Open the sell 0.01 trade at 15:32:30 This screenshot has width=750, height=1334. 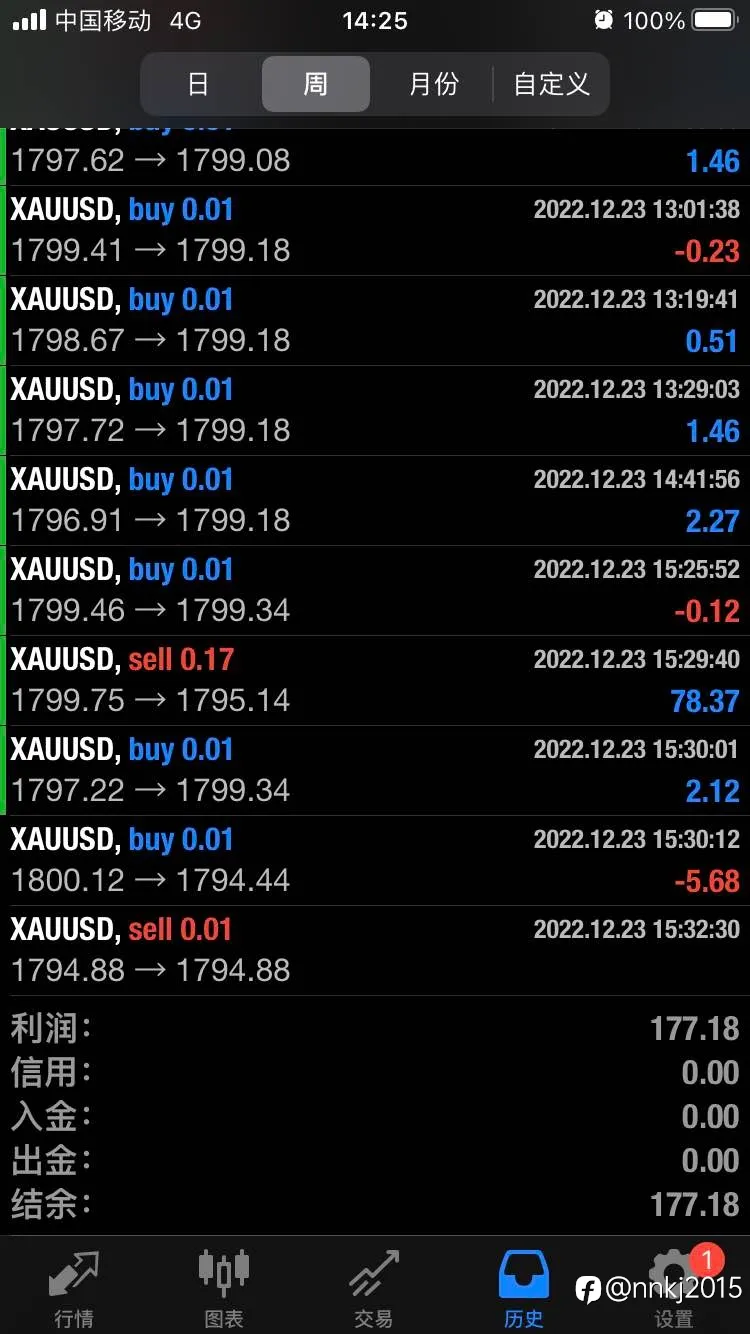pos(375,950)
